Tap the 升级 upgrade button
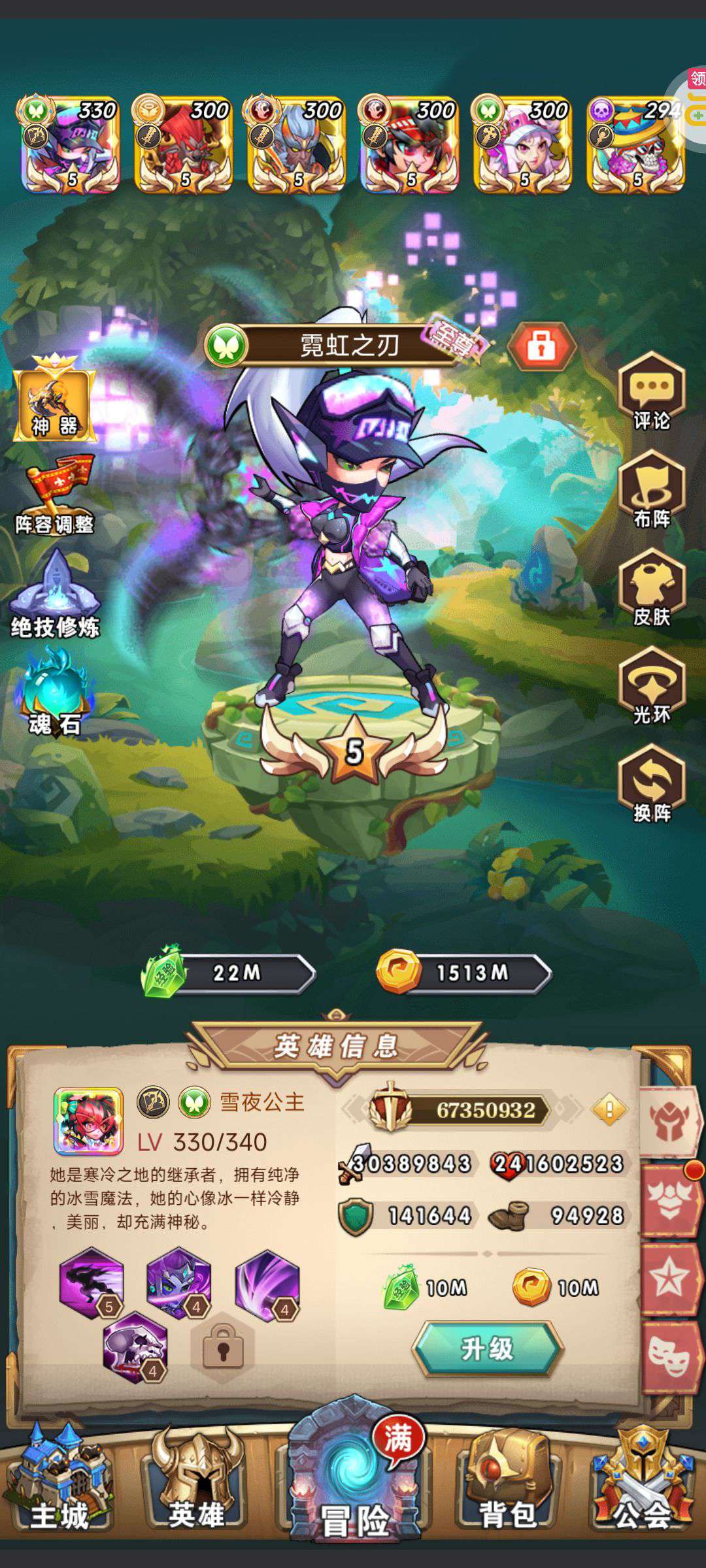The height and width of the screenshot is (1568, 706). (487, 1348)
